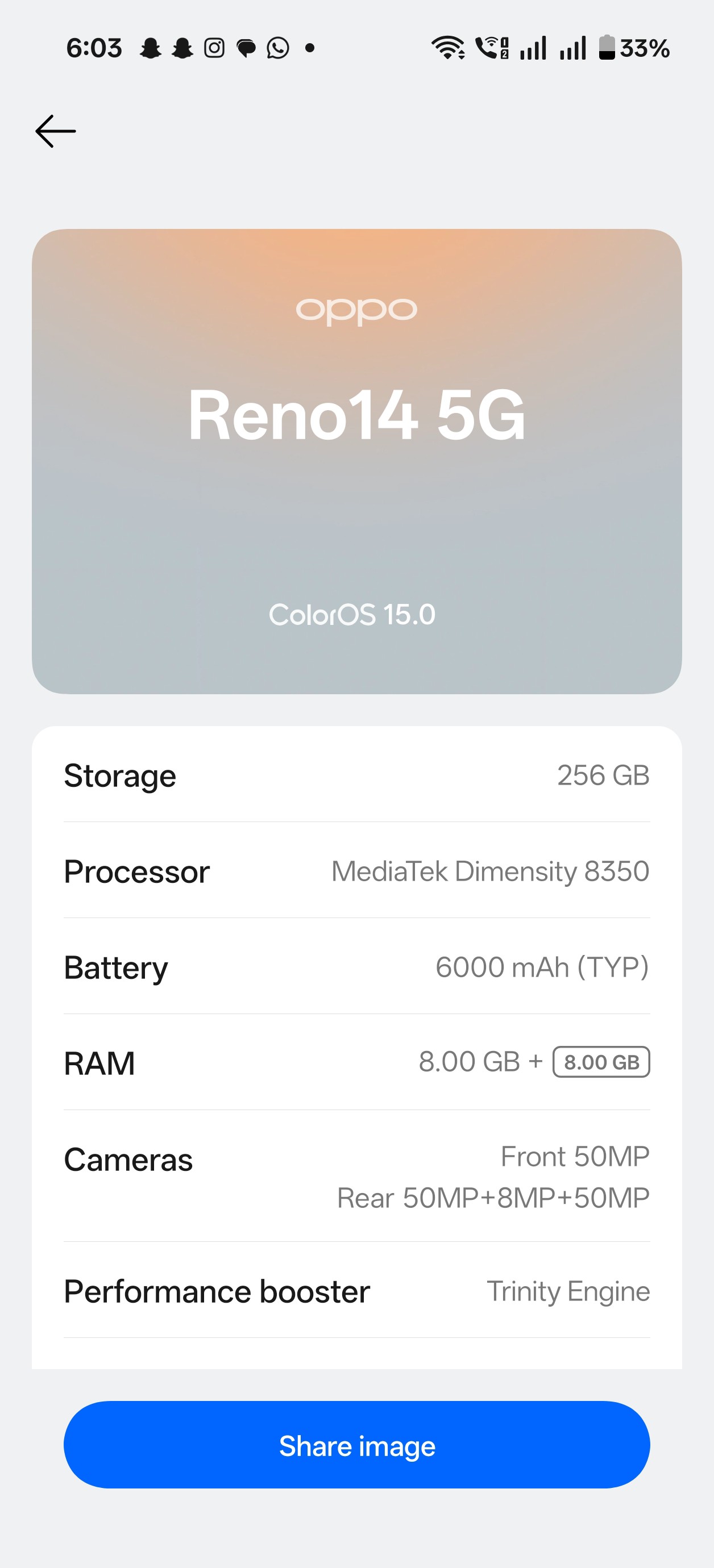Select the Trinity Engine performance booster entry
Image resolution: width=714 pixels, height=1568 pixels.
coord(568,1291)
